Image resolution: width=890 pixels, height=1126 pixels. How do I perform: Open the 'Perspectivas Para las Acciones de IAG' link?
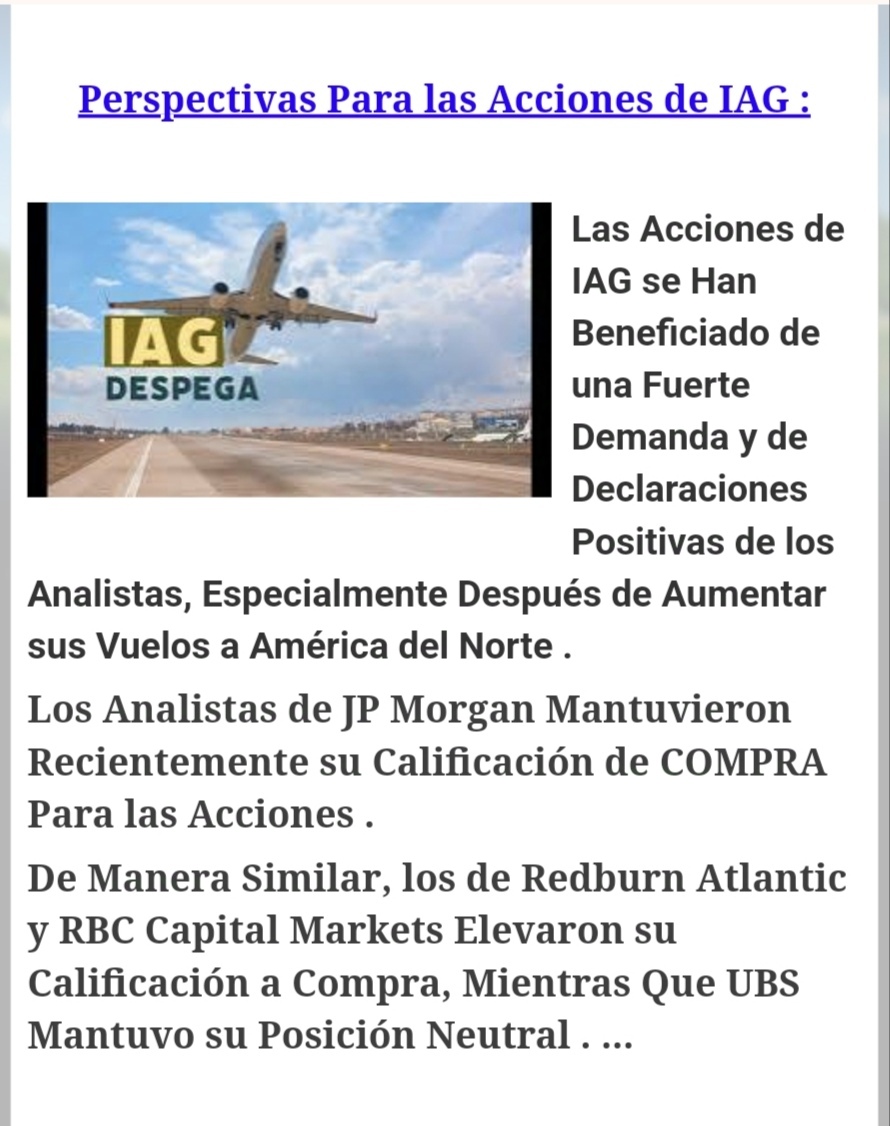444,101
